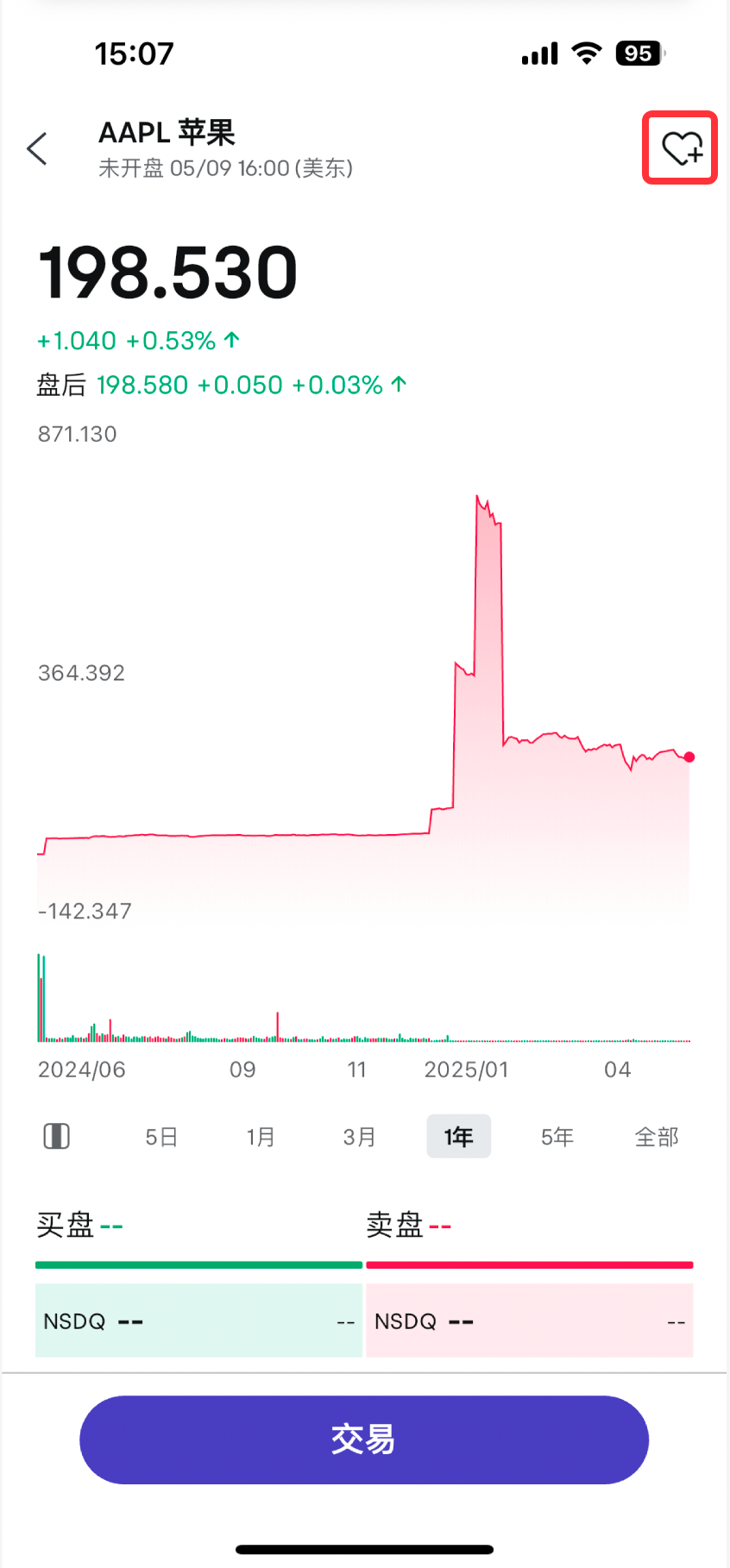Choose the 1年 chart range
This screenshot has width=730, height=1568.
click(x=458, y=1137)
